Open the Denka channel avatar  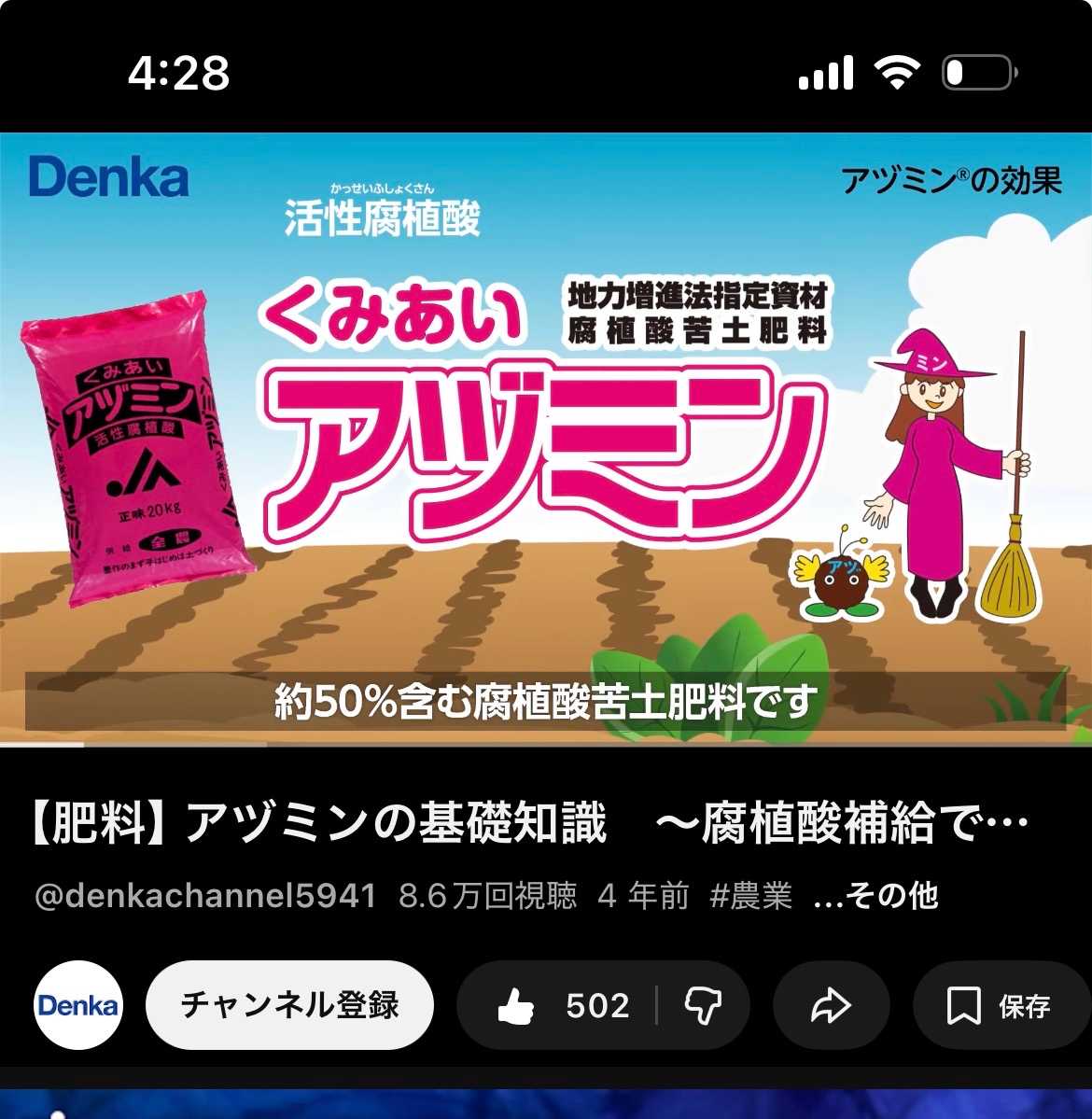pos(78,1005)
